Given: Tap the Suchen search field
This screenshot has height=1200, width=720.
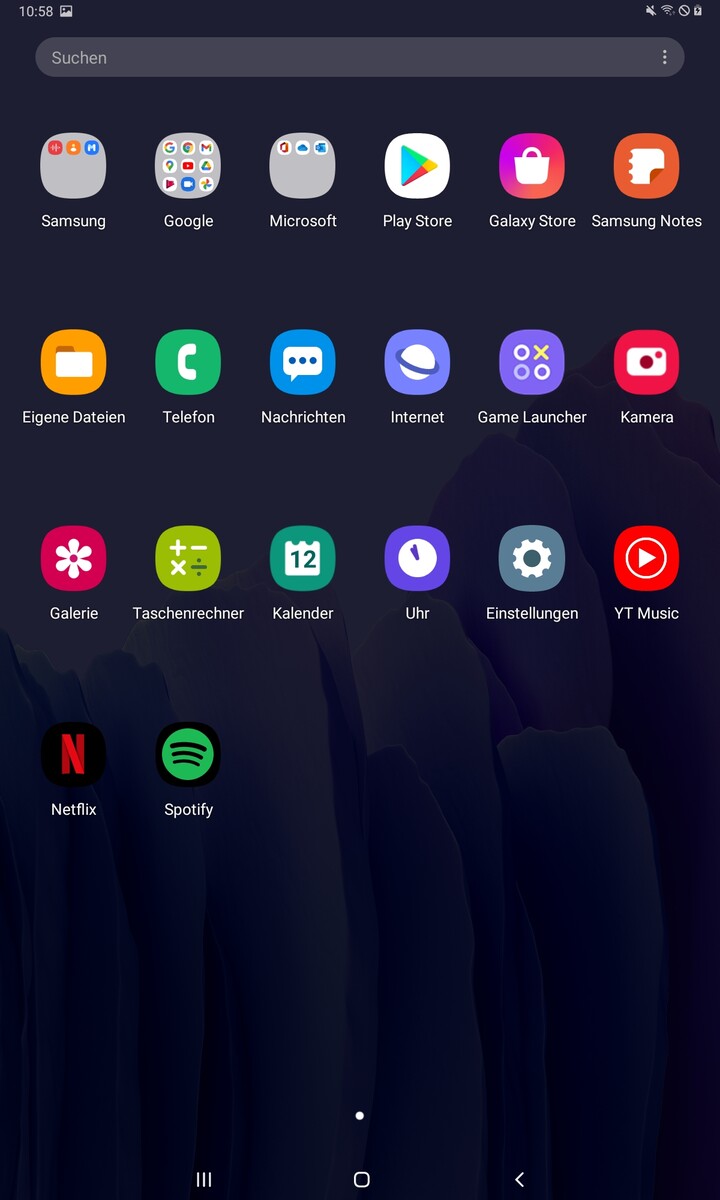Looking at the screenshot, I should (360, 57).
